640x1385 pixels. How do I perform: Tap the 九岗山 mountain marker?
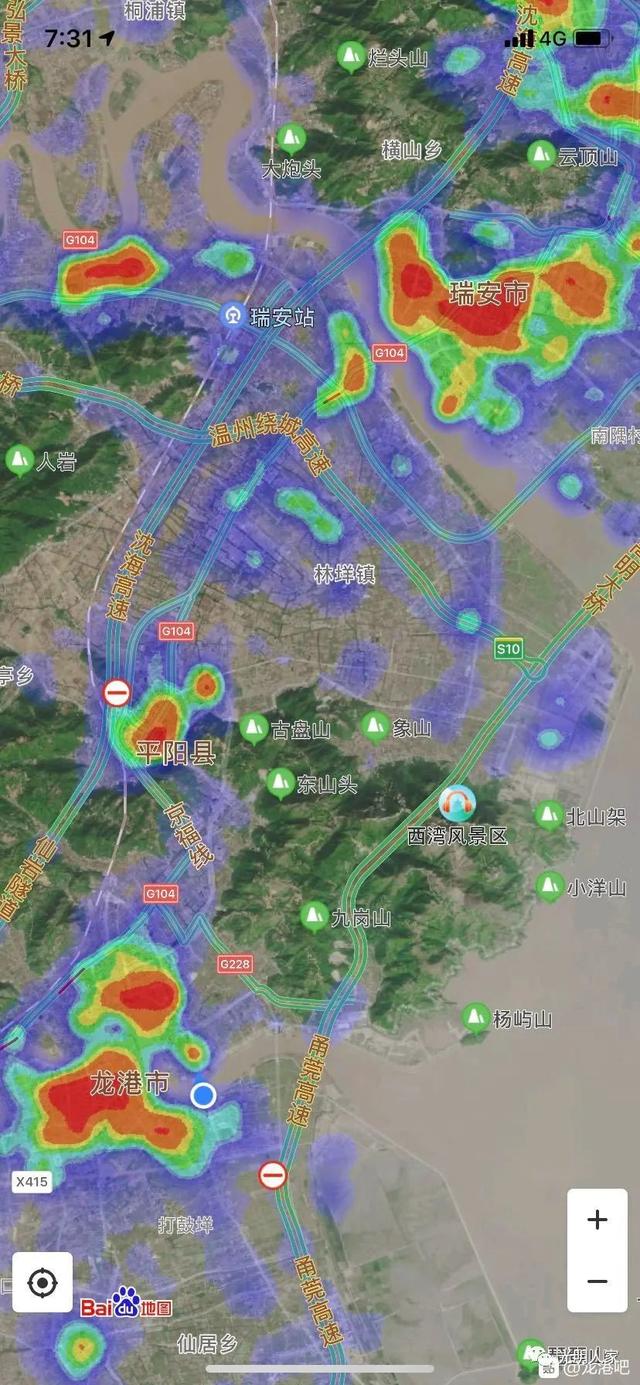[315, 915]
